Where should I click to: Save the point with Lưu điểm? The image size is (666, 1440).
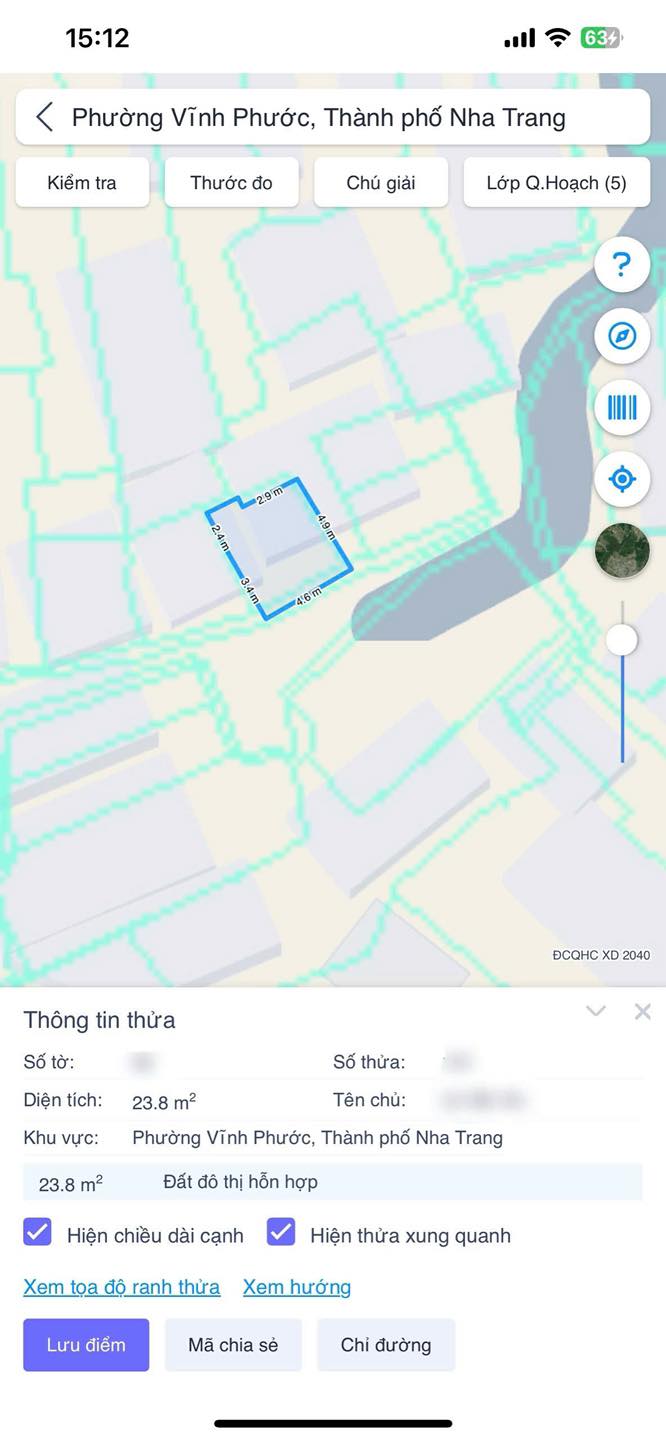(86, 1345)
